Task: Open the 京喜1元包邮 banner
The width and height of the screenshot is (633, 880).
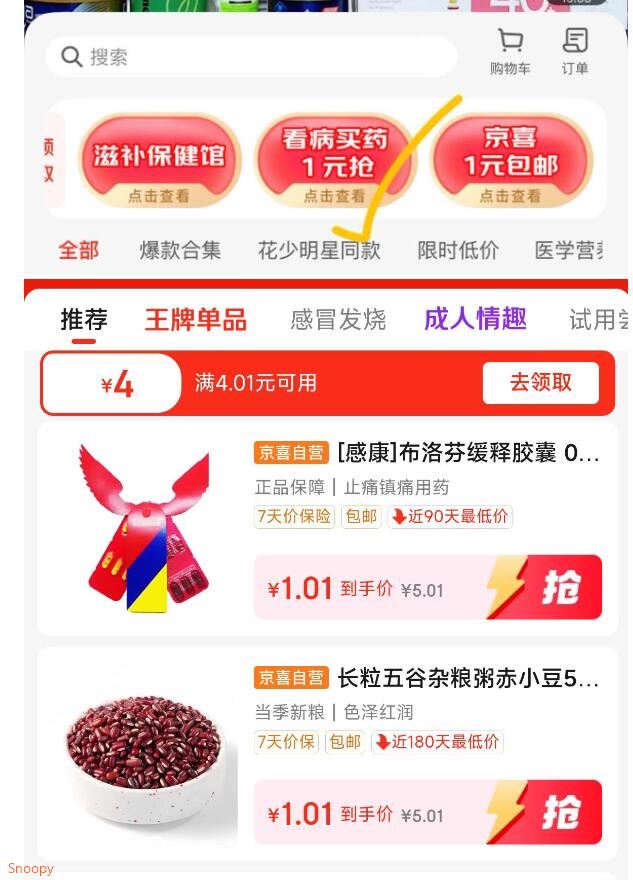Action: (510, 161)
